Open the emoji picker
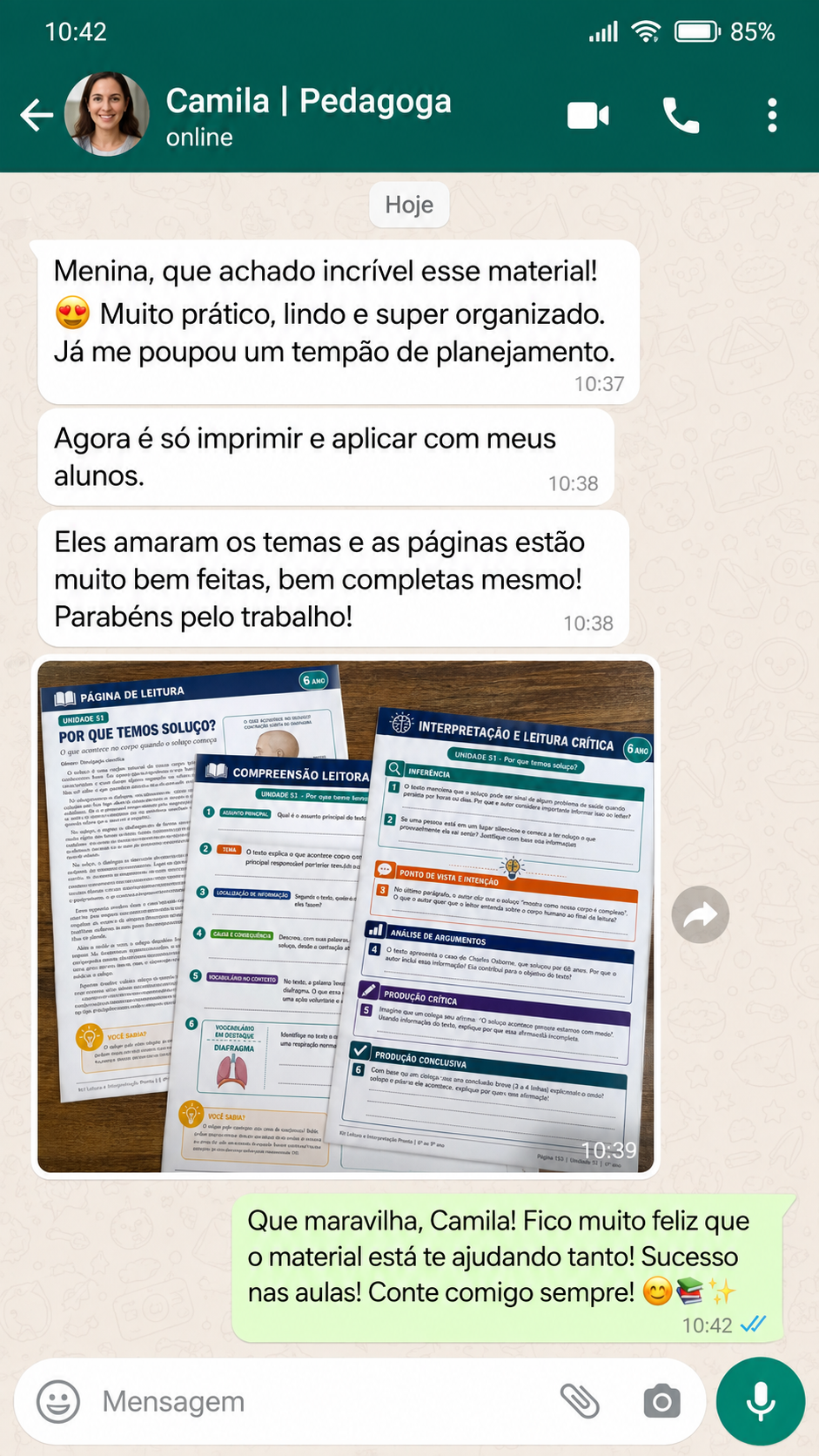Image resolution: width=819 pixels, height=1456 pixels. 58,1402
